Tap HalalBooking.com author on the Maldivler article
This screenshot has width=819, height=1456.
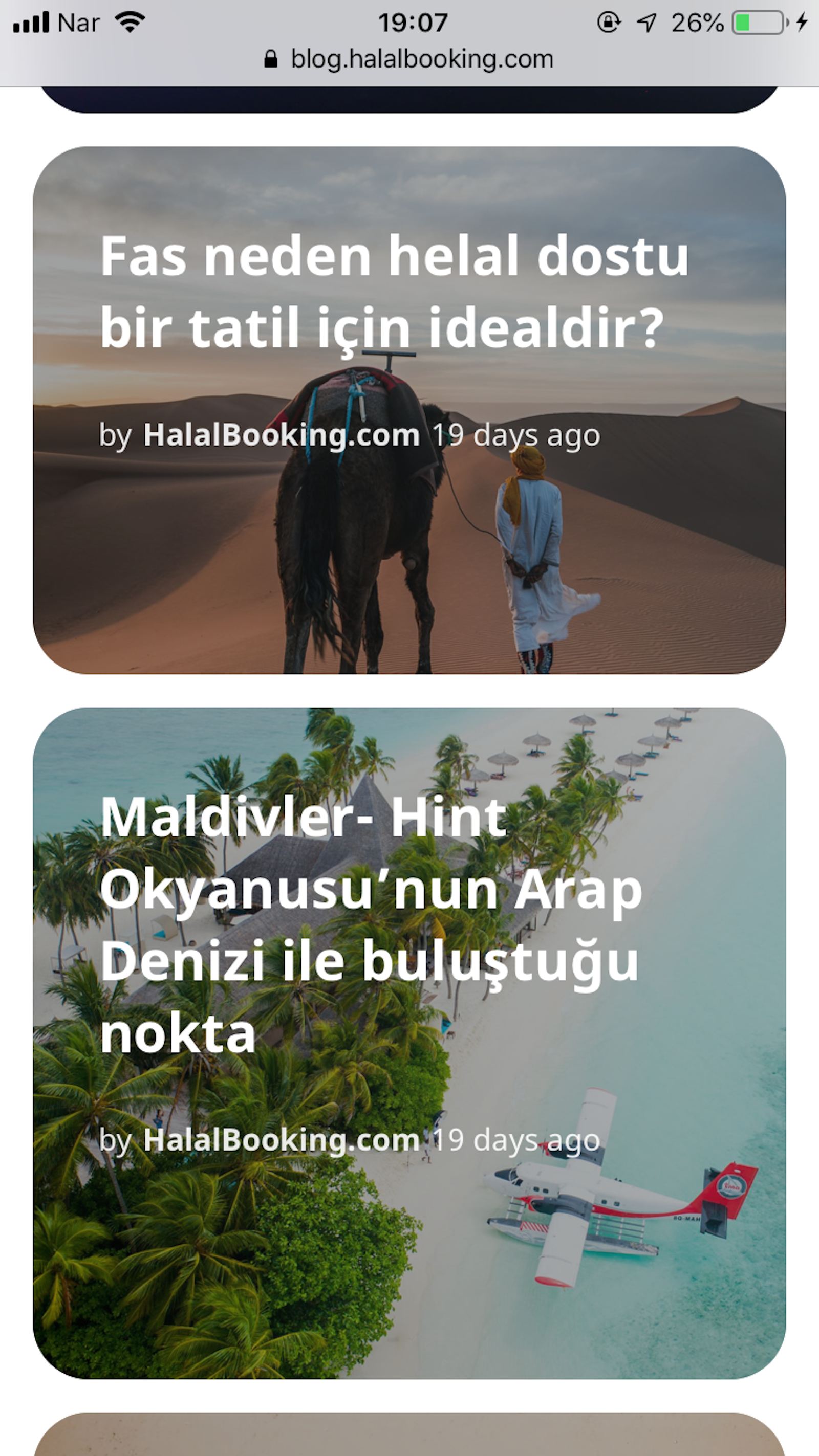[281, 1140]
